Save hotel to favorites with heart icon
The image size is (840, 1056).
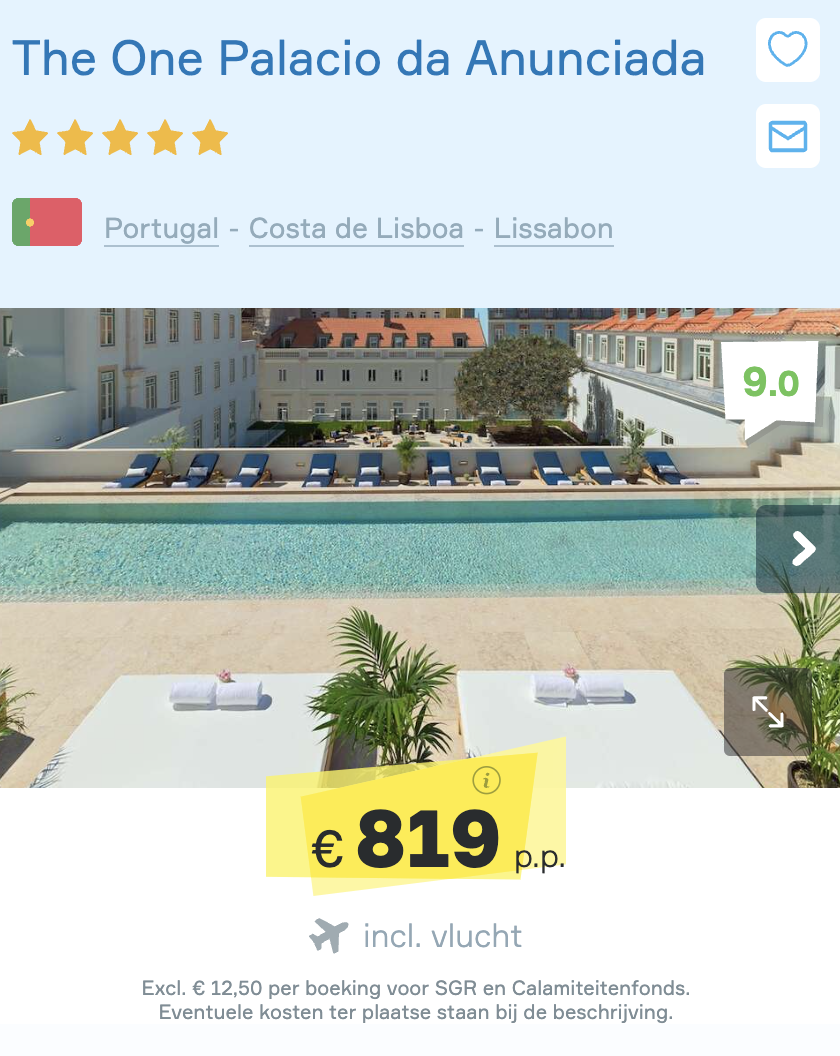point(787,49)
